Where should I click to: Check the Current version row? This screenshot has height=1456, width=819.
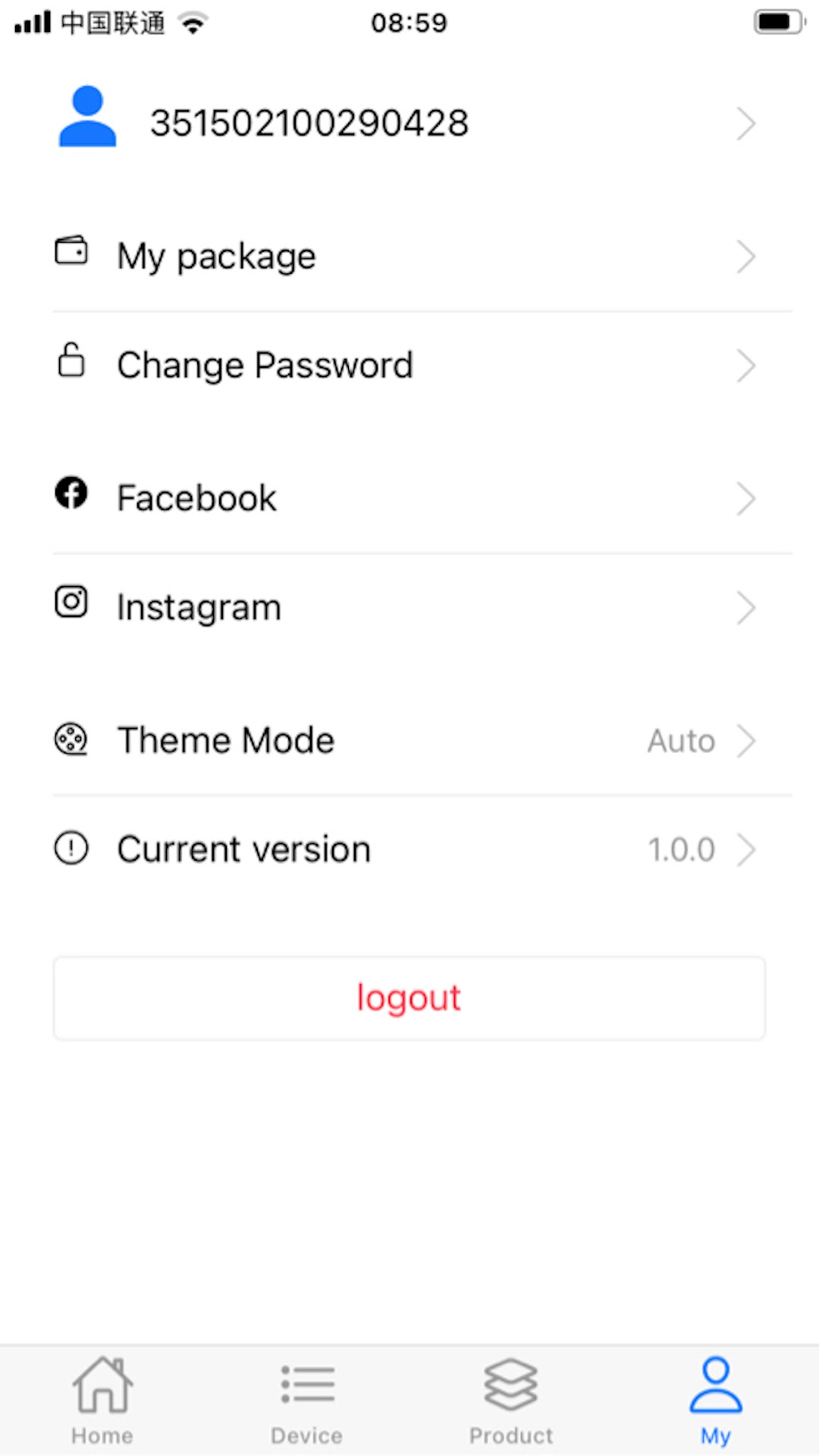click(409, 849)
